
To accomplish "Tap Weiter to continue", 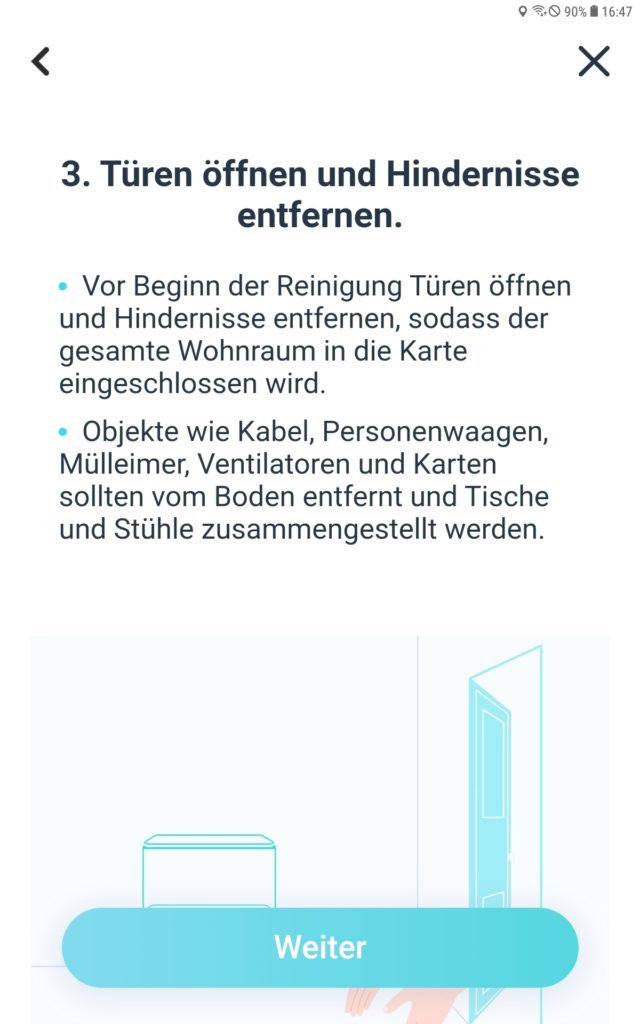I will click(320, 947).
